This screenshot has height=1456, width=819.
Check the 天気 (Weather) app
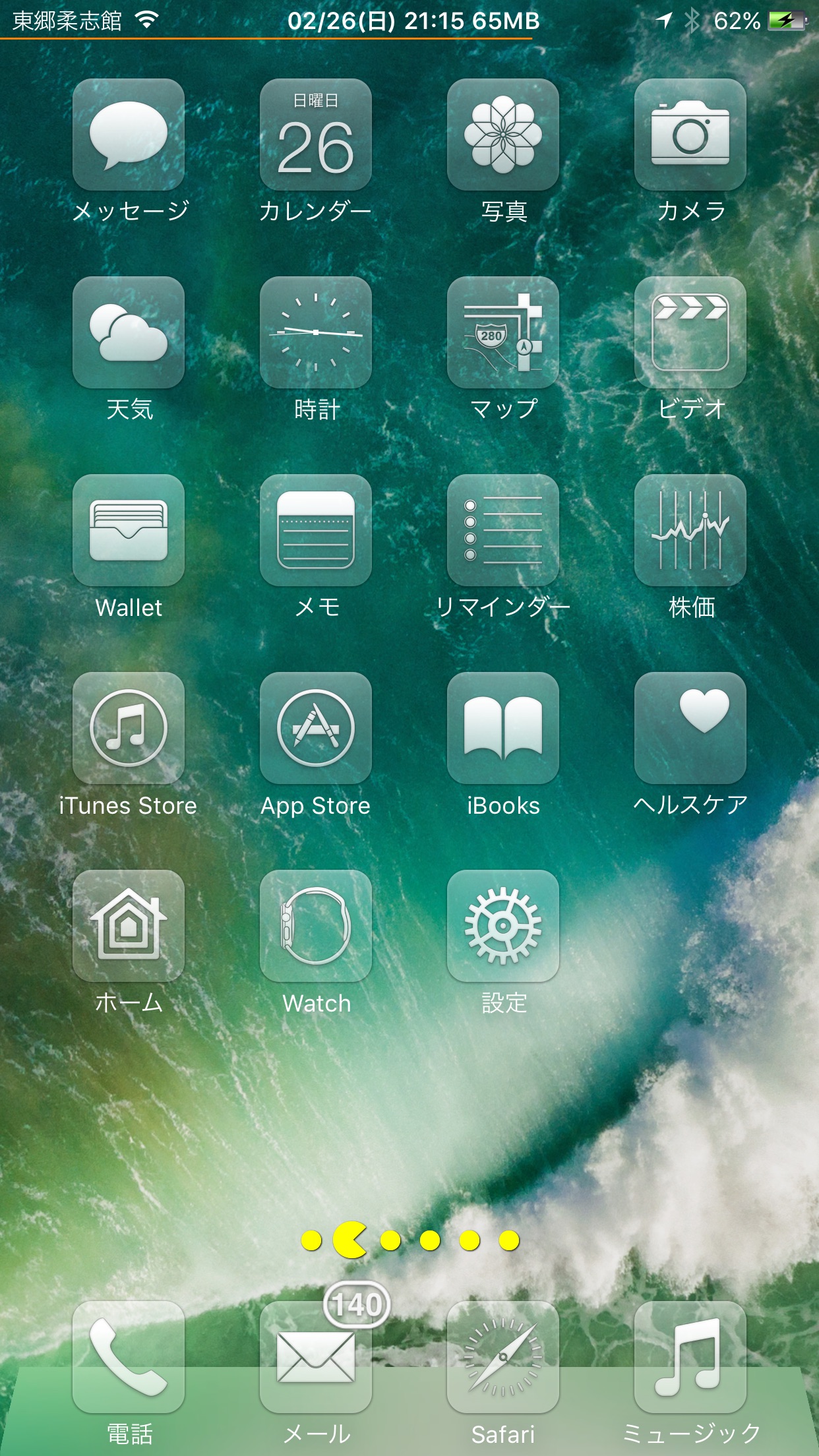(x=129, y=333)
